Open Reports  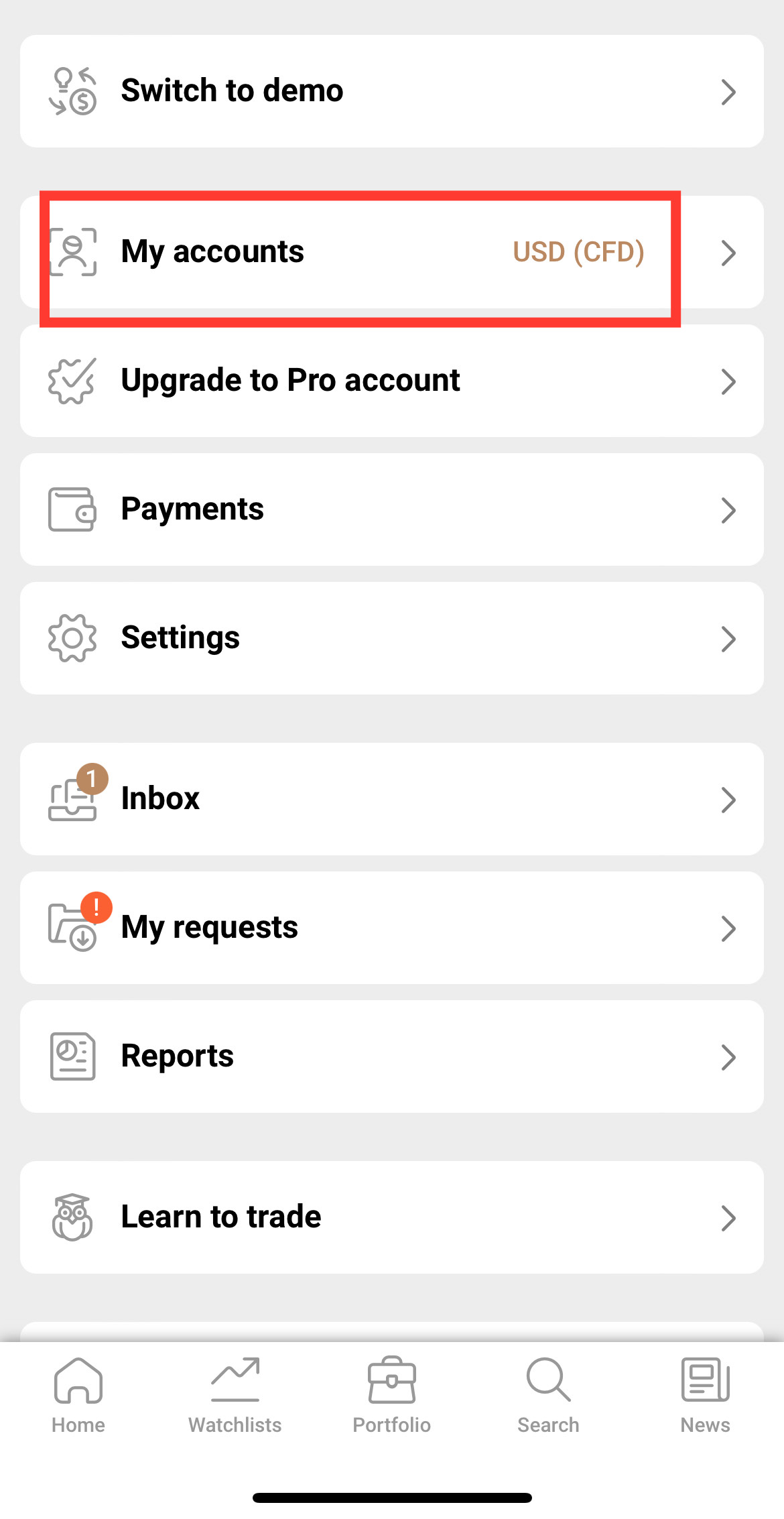point(391,1056)
